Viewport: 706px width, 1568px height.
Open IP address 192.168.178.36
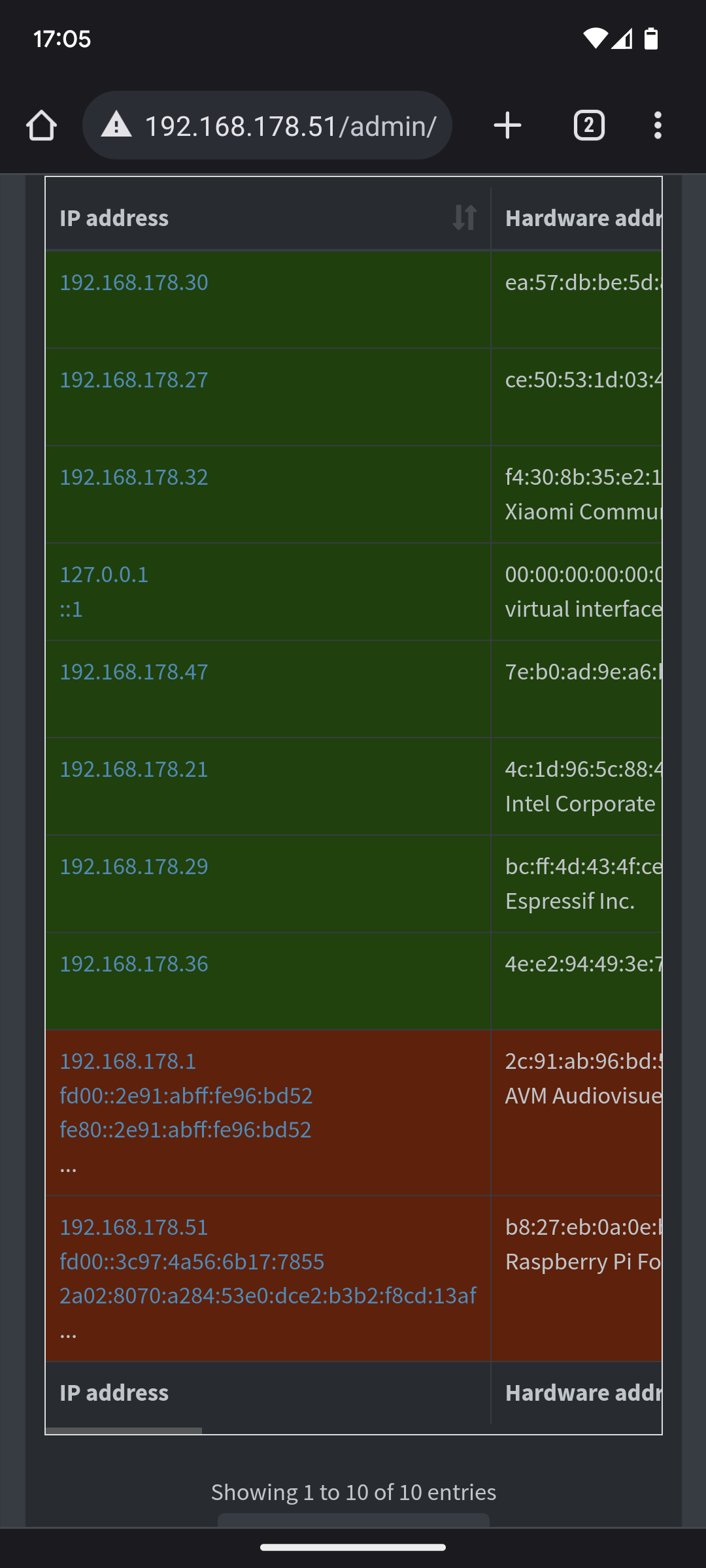pyautogui.click(x=134, y=964)
